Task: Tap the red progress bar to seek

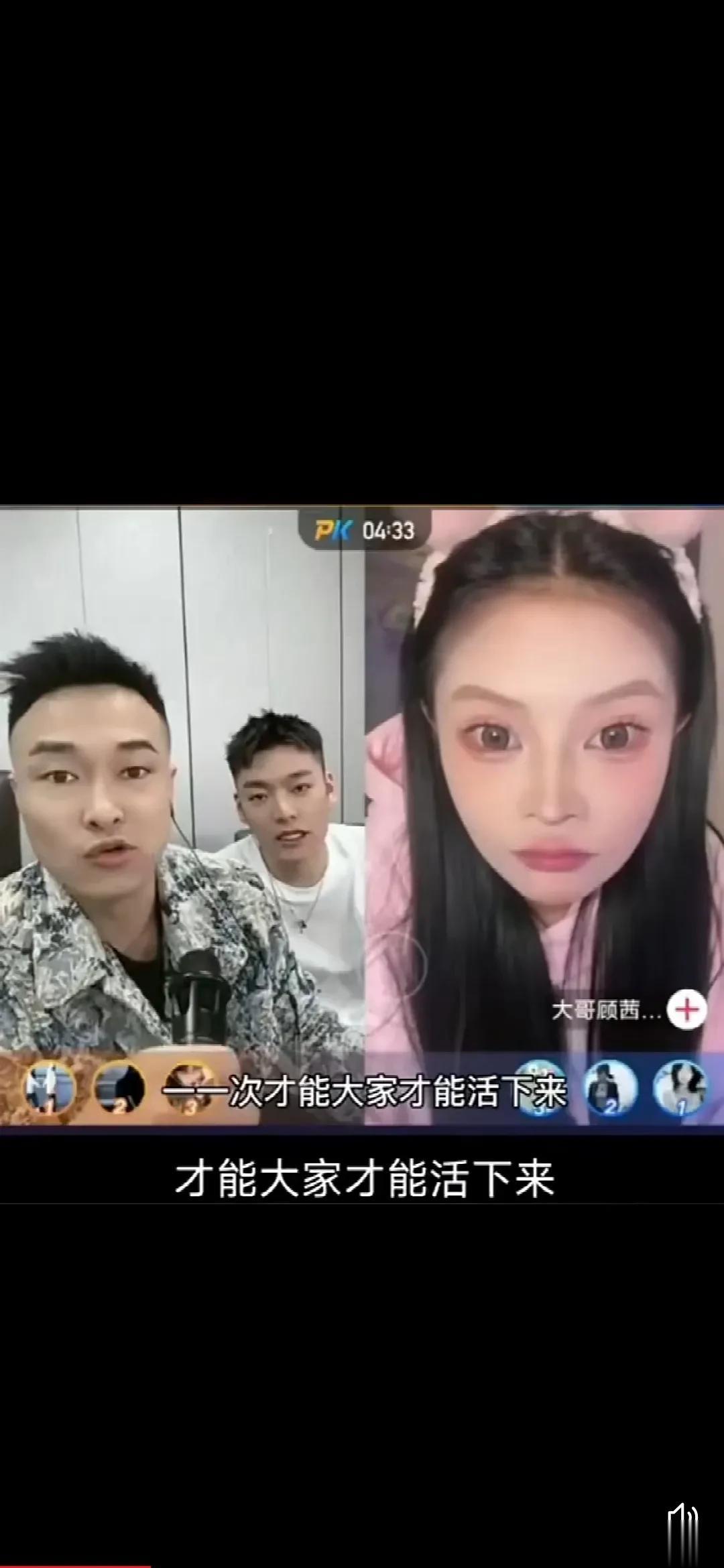Action: coord(74,1565)
